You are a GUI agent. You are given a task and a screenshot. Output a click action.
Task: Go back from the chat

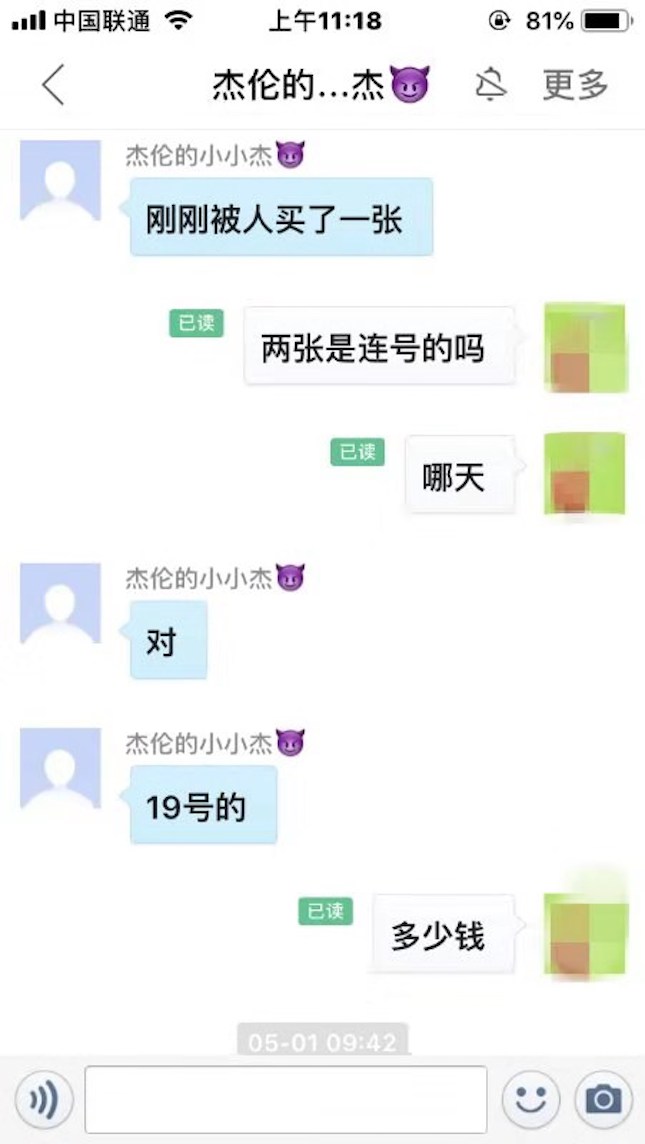coord(53,85)
